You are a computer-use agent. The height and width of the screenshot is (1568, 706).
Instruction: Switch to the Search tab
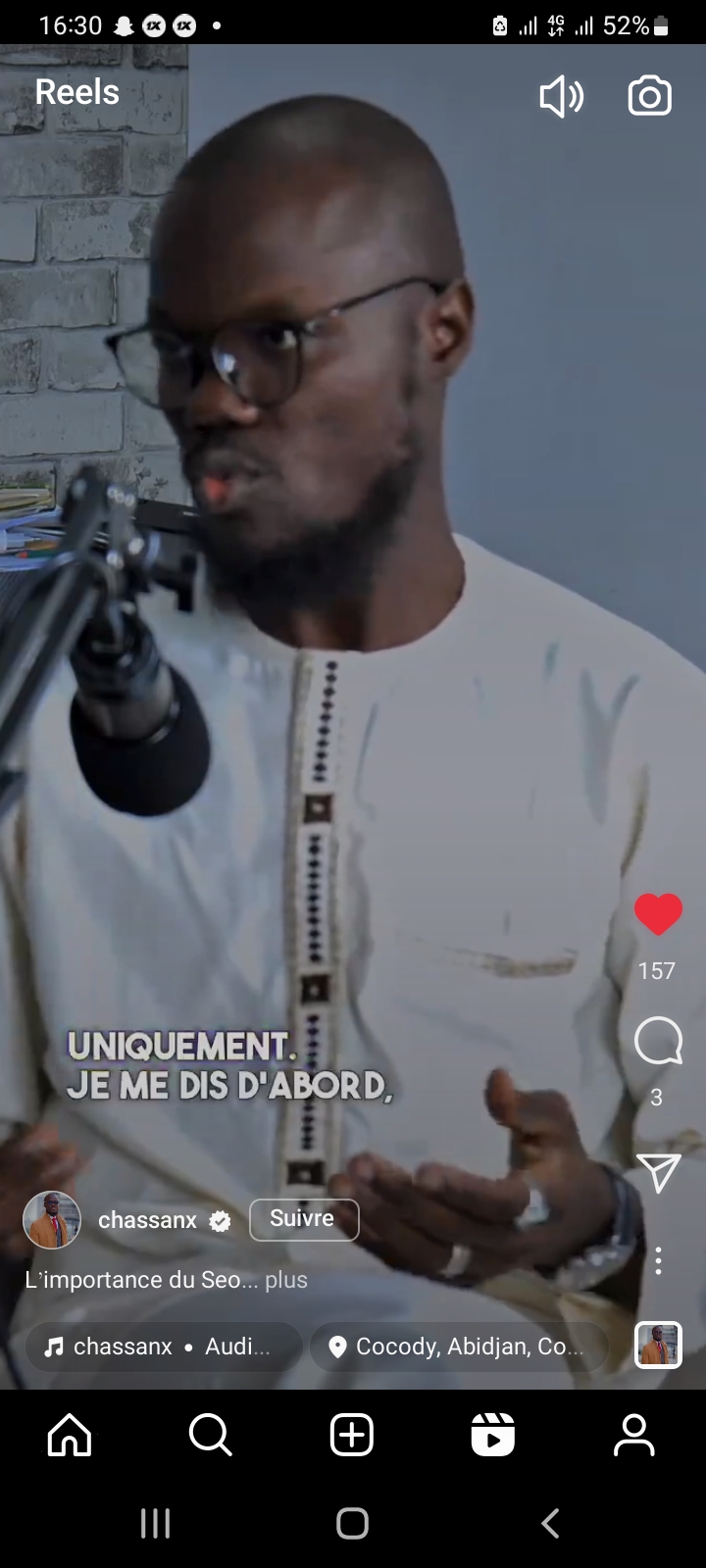[210, 1436]
